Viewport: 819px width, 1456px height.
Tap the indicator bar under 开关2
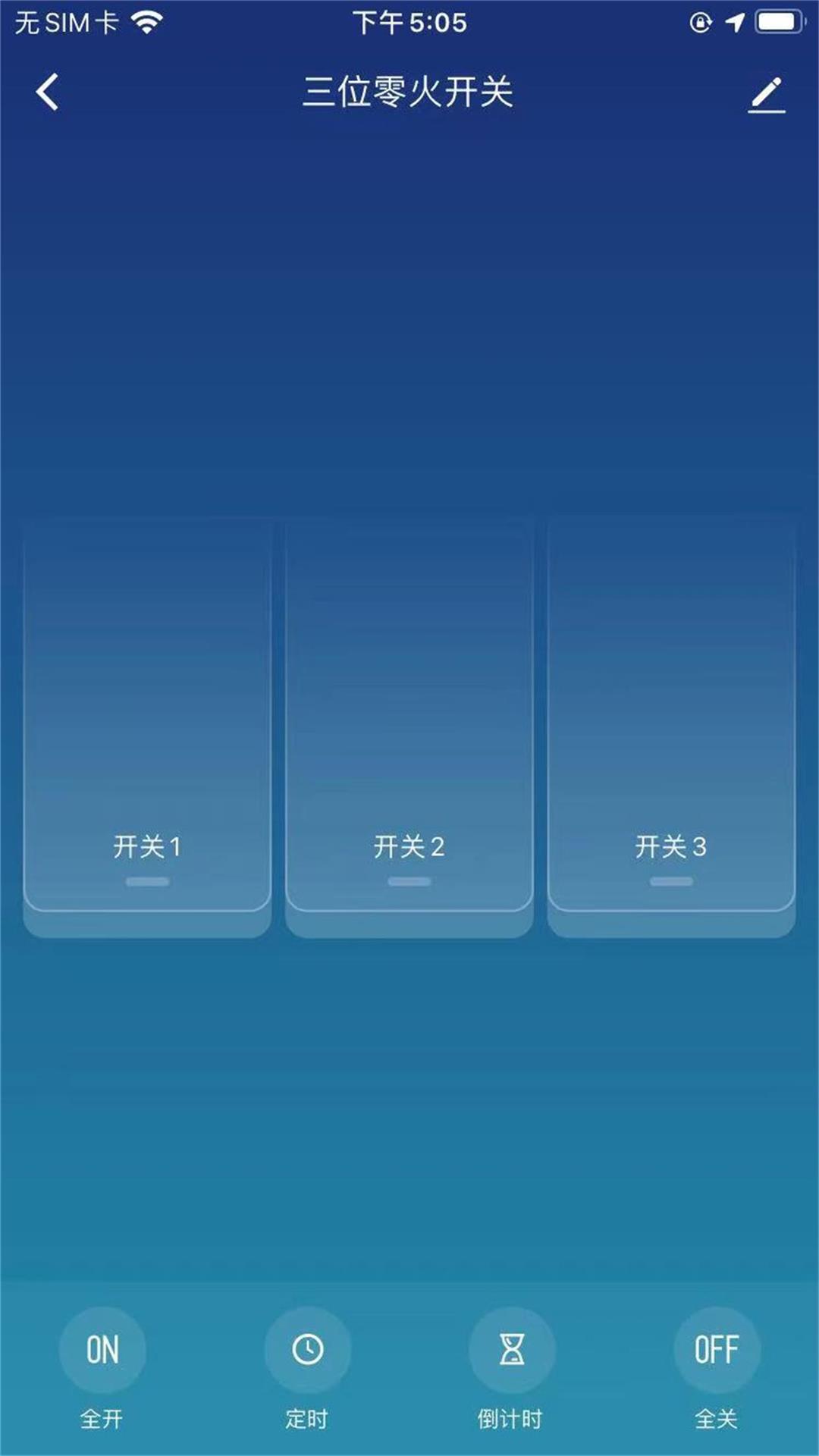coord(409,881)
